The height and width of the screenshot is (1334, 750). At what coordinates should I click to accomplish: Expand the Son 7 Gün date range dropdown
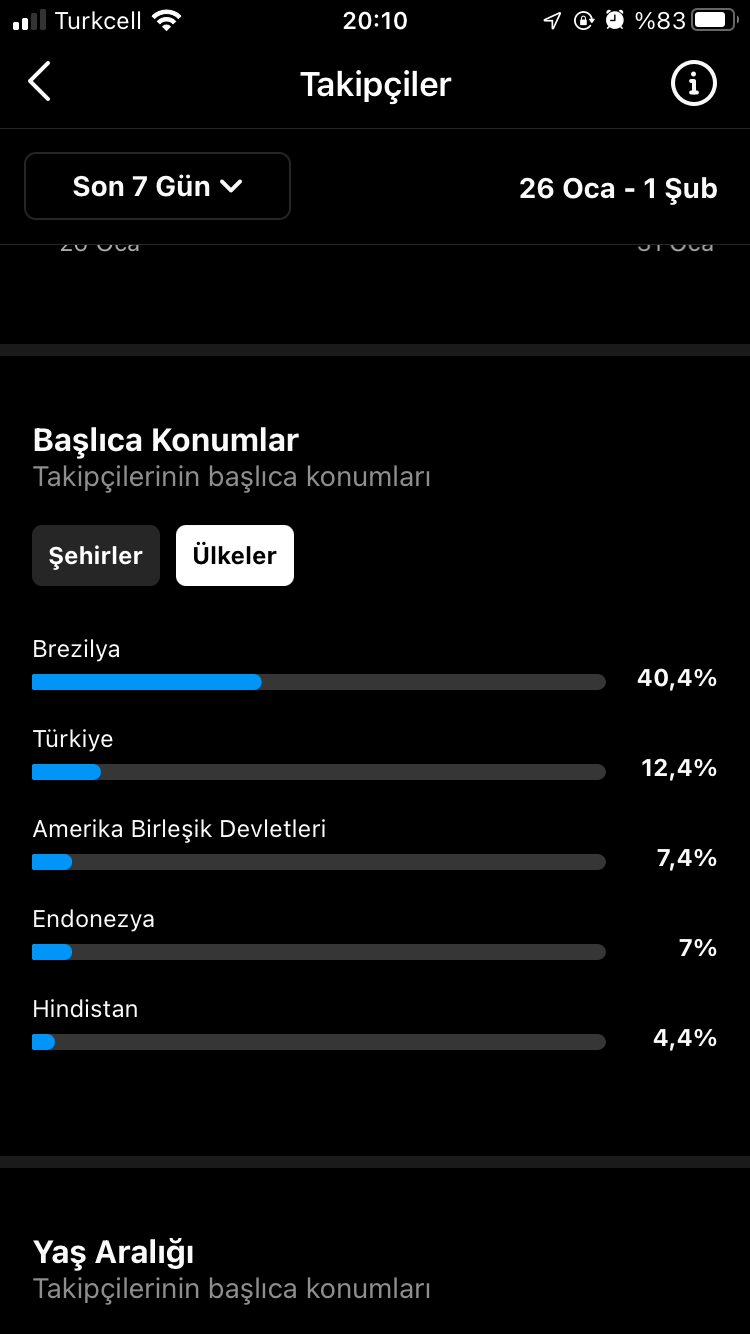coord(157,186)
